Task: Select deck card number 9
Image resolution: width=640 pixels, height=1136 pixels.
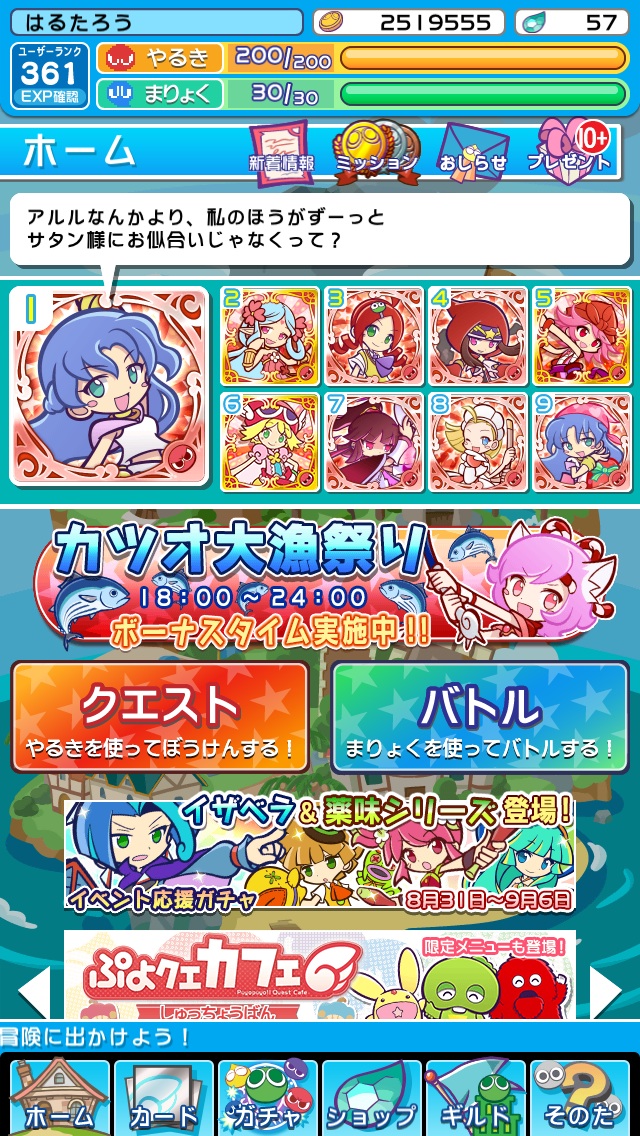Action: [x=582, y=442]
